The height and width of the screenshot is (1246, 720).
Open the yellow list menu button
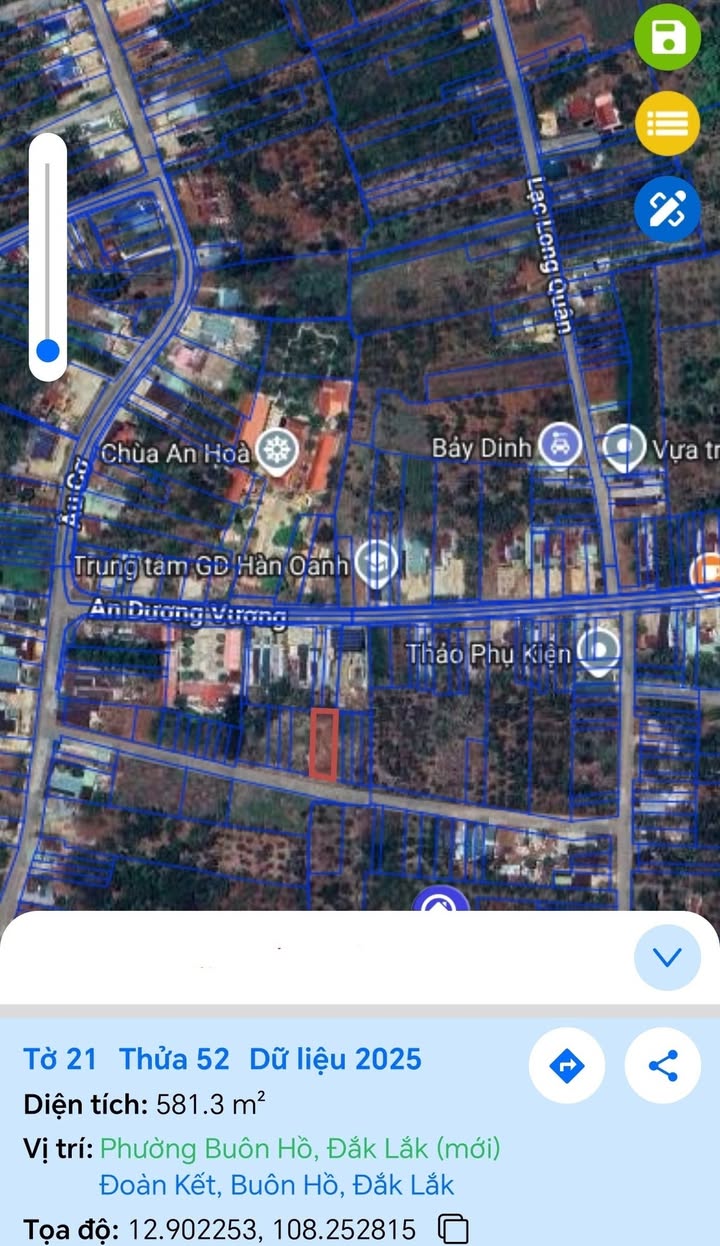pos(667,123)
